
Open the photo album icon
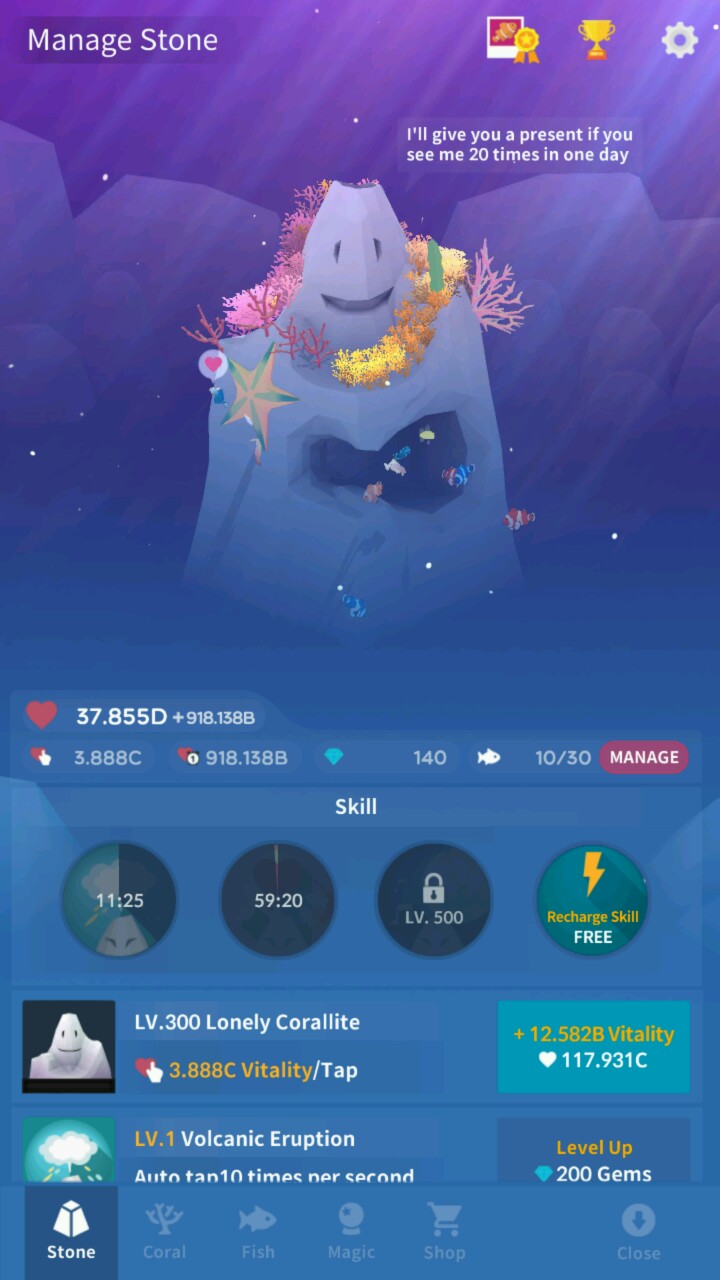point(512,40)
